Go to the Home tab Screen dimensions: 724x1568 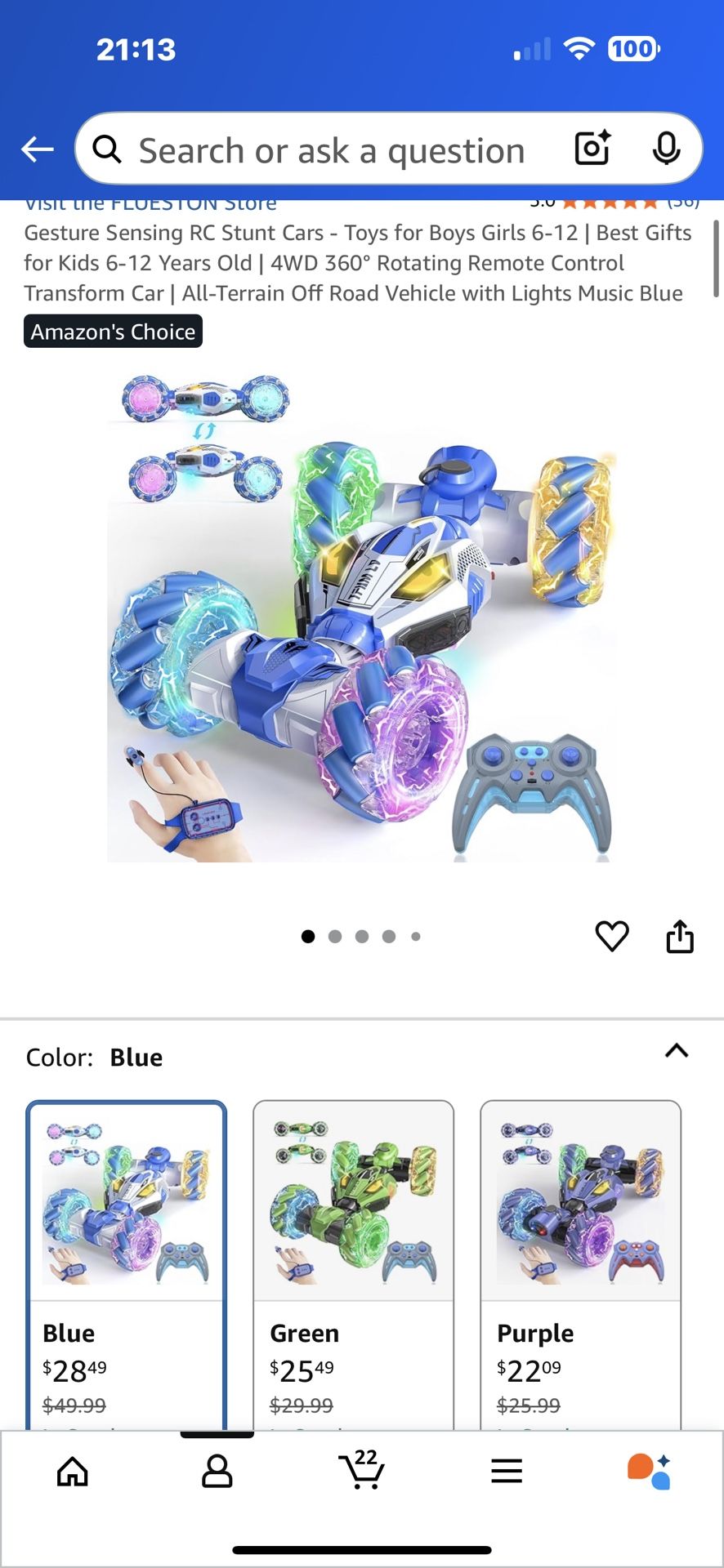[x=73, y=1472]
